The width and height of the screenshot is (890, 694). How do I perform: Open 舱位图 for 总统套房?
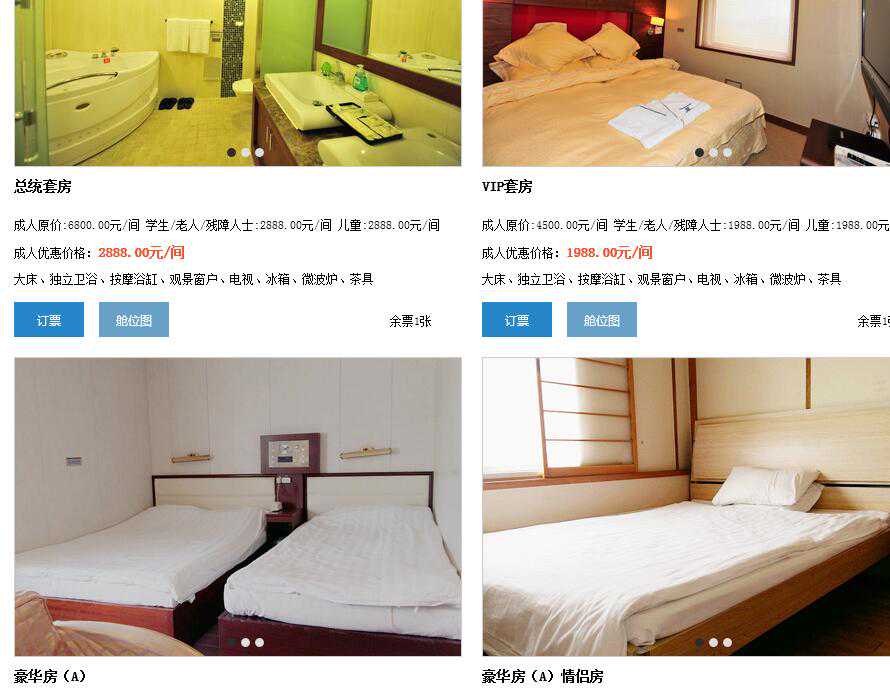(x=134, y=320)
